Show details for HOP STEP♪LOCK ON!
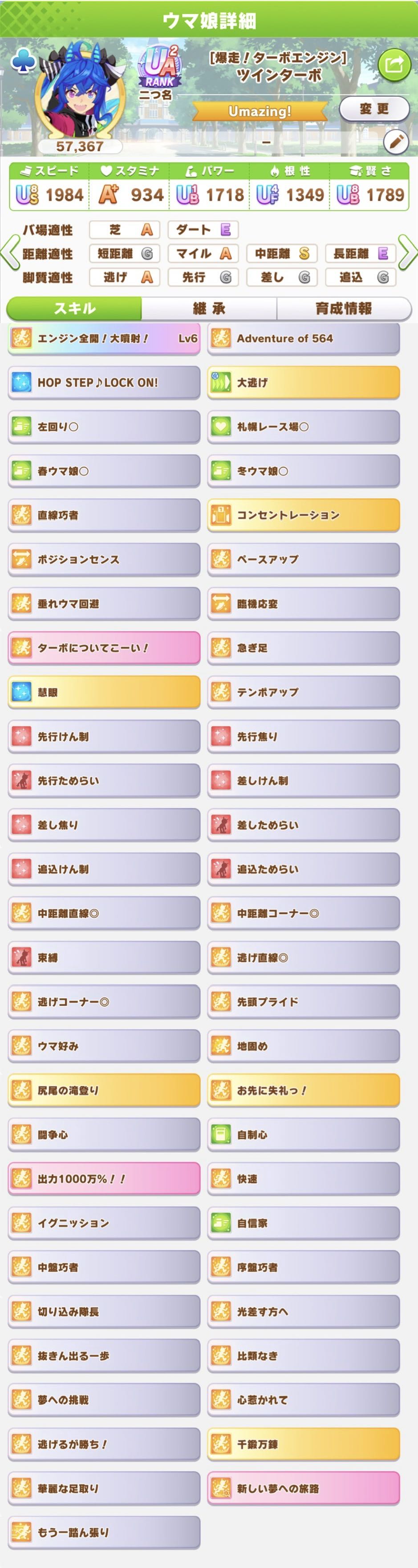418x1568 pixels. (x=104, y=383)
